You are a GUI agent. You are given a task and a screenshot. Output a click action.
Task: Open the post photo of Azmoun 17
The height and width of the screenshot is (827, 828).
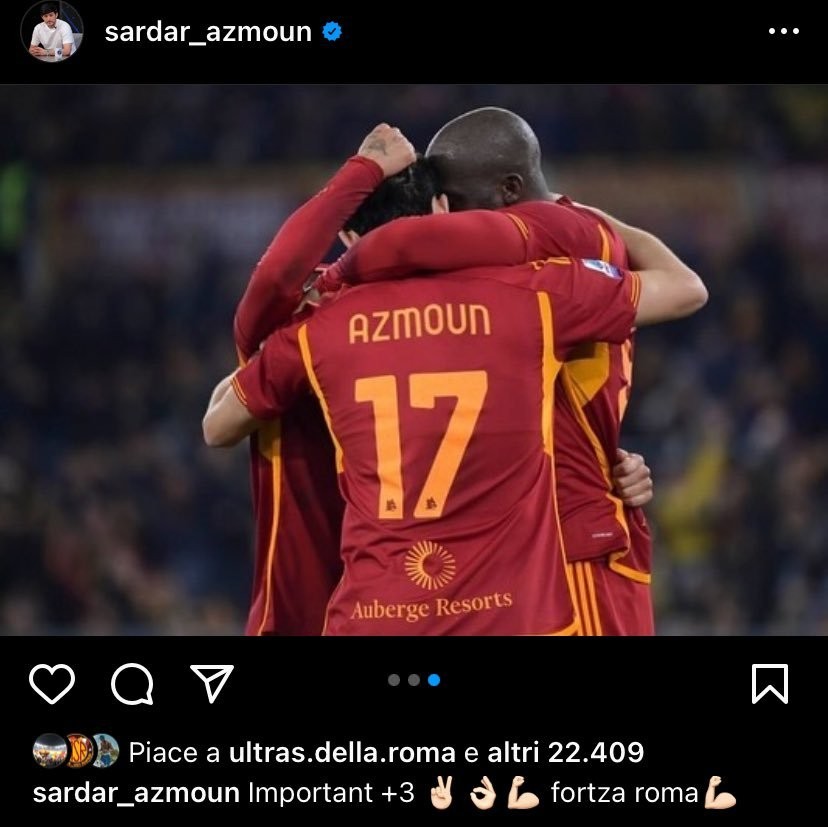(x=414, y=360)
